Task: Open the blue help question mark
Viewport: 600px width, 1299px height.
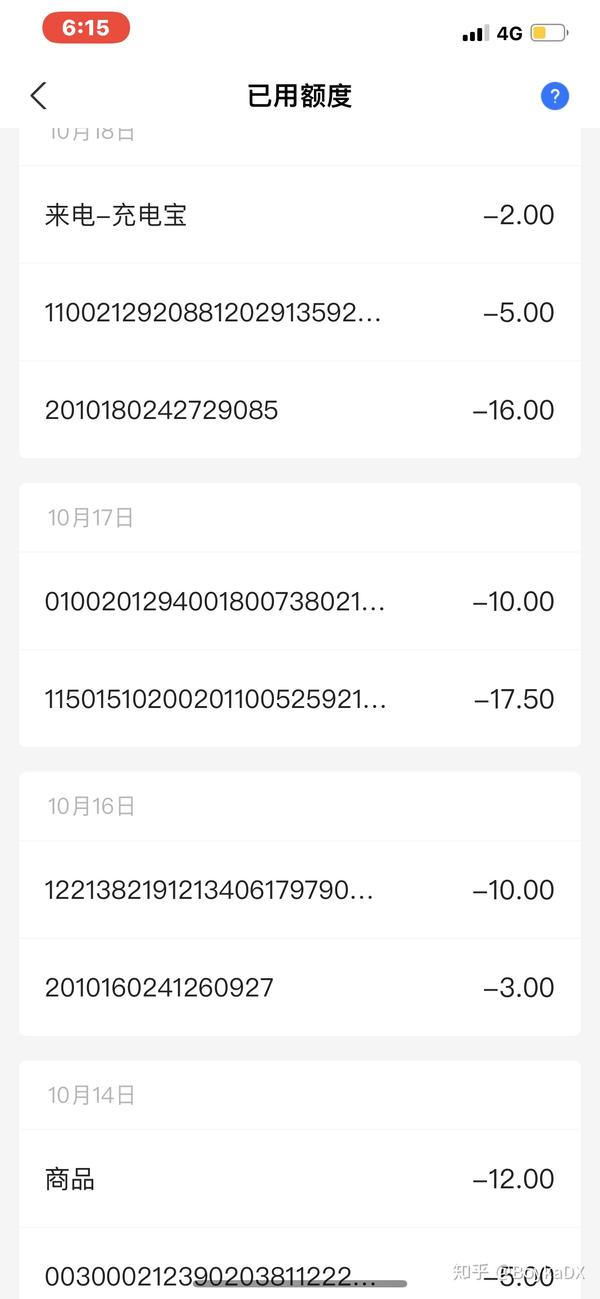Action: point(554,96)
